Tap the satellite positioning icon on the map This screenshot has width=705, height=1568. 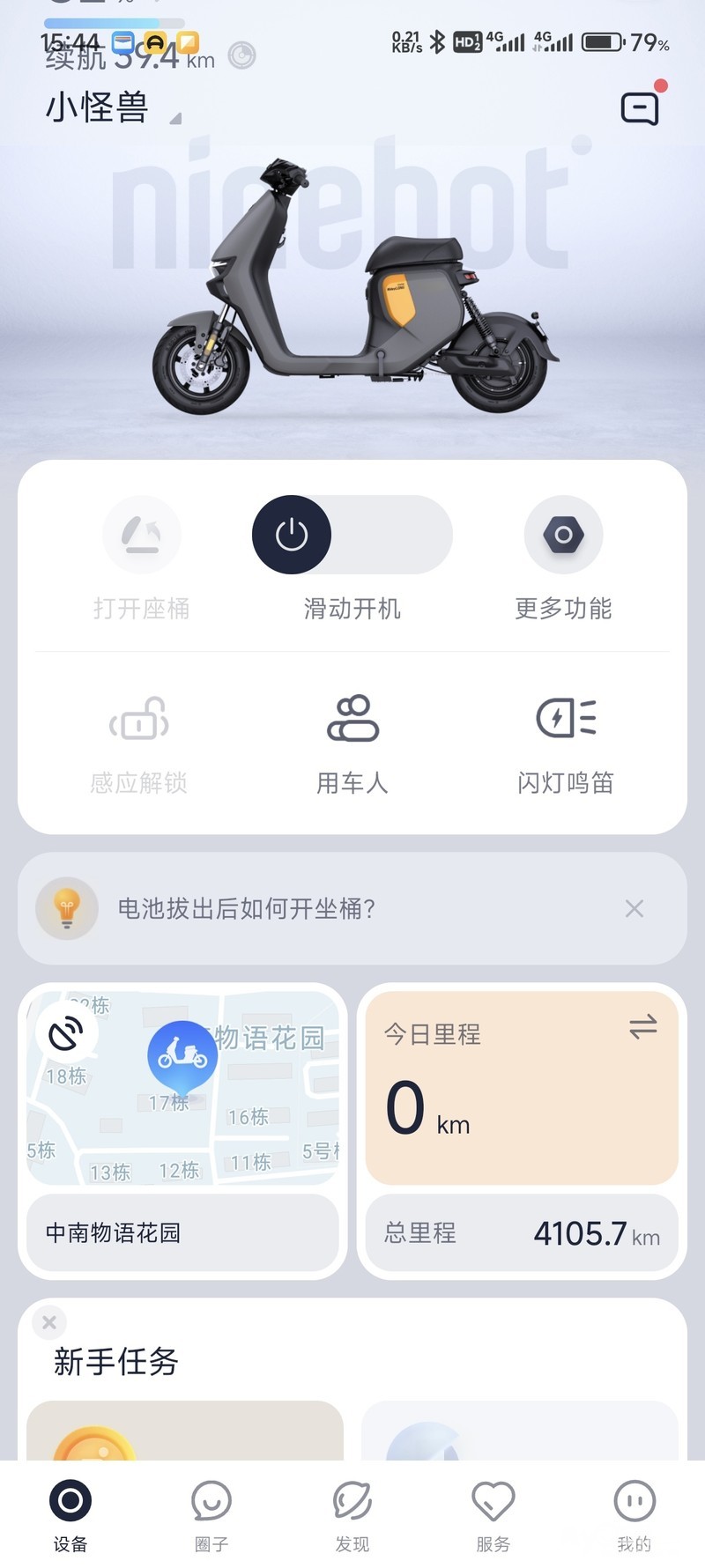pyautogui.click(x=67, y=1032)
